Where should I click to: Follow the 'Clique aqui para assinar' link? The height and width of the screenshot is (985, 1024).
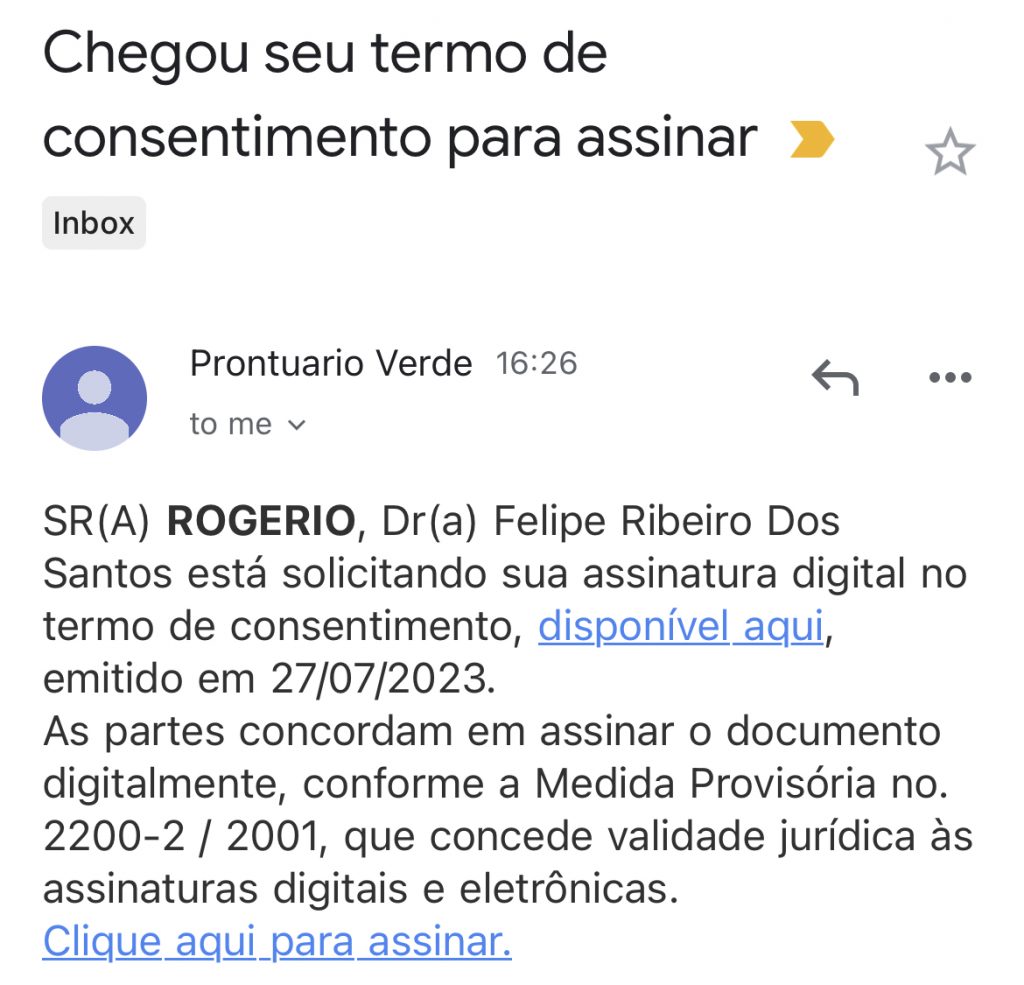pyautogui.click(x=277, y=941)
